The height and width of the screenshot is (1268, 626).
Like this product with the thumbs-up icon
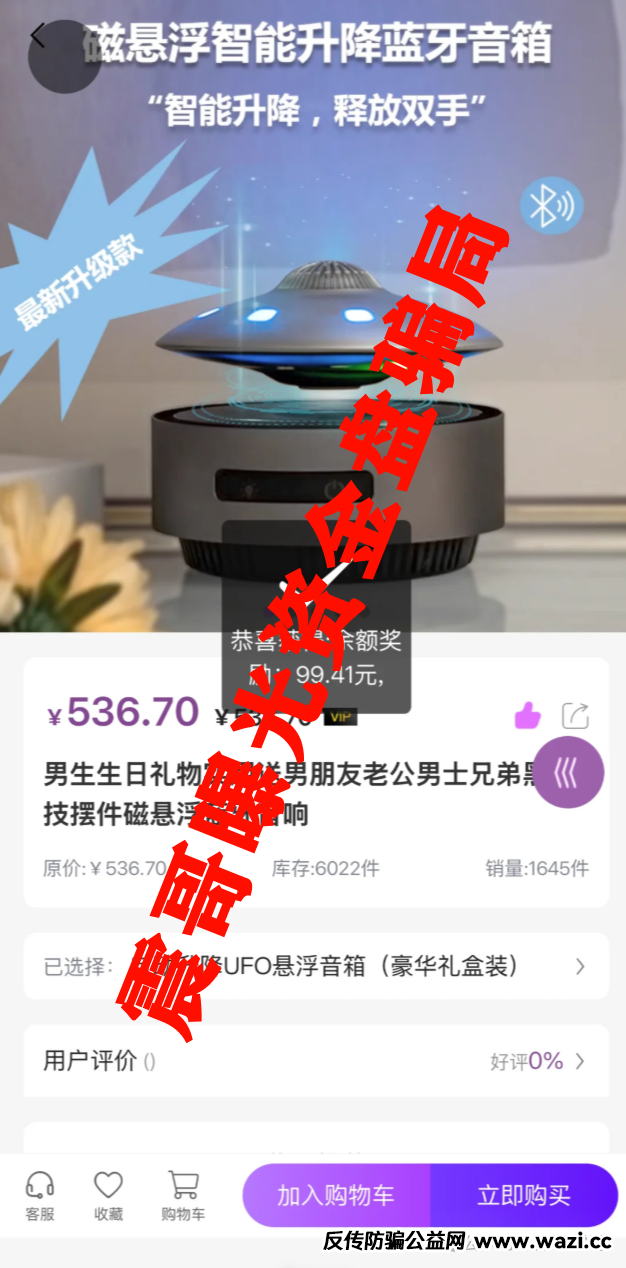click(527, 715)
